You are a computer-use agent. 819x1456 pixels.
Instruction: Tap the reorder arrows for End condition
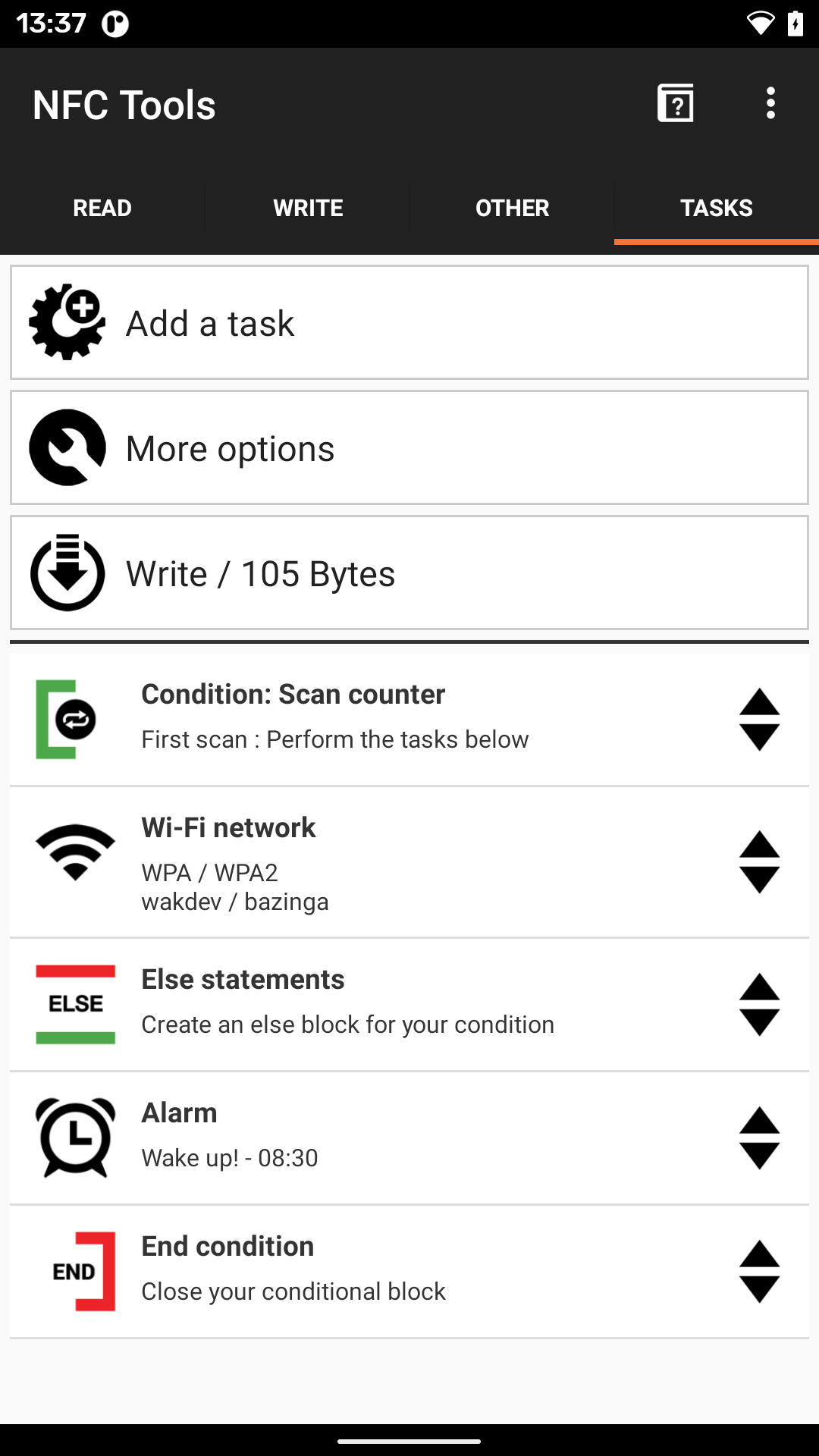(x=759, y=1272)
